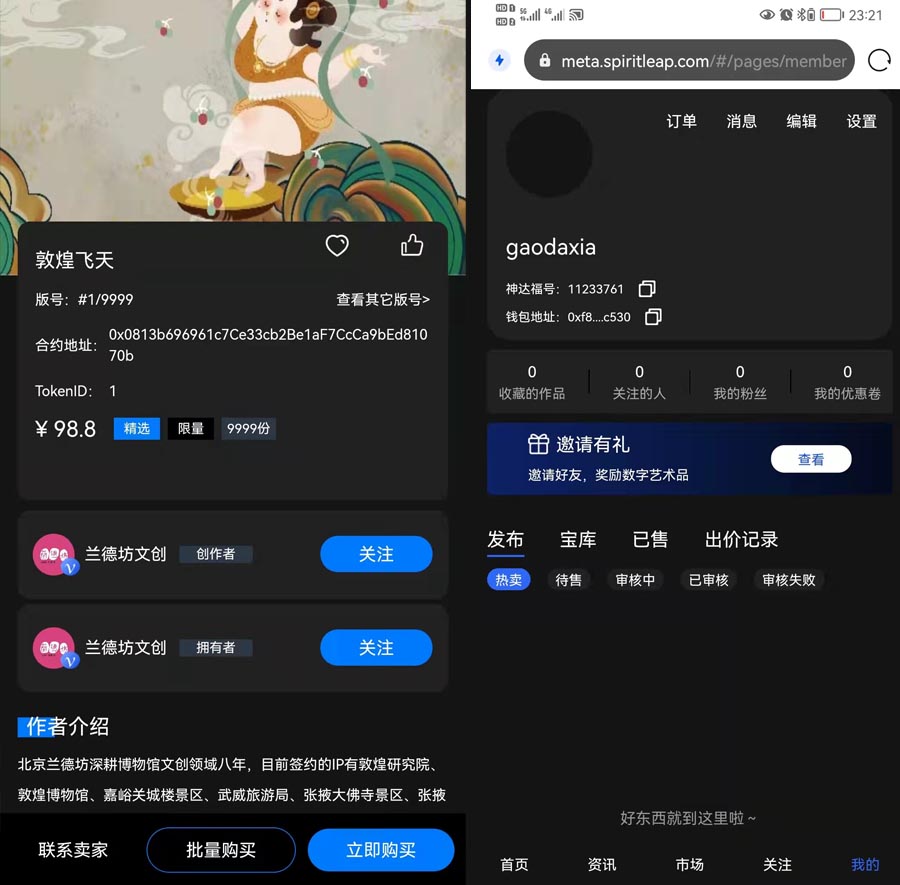
Task: Reload the page in the browser bar
Action: coord(879,61)
